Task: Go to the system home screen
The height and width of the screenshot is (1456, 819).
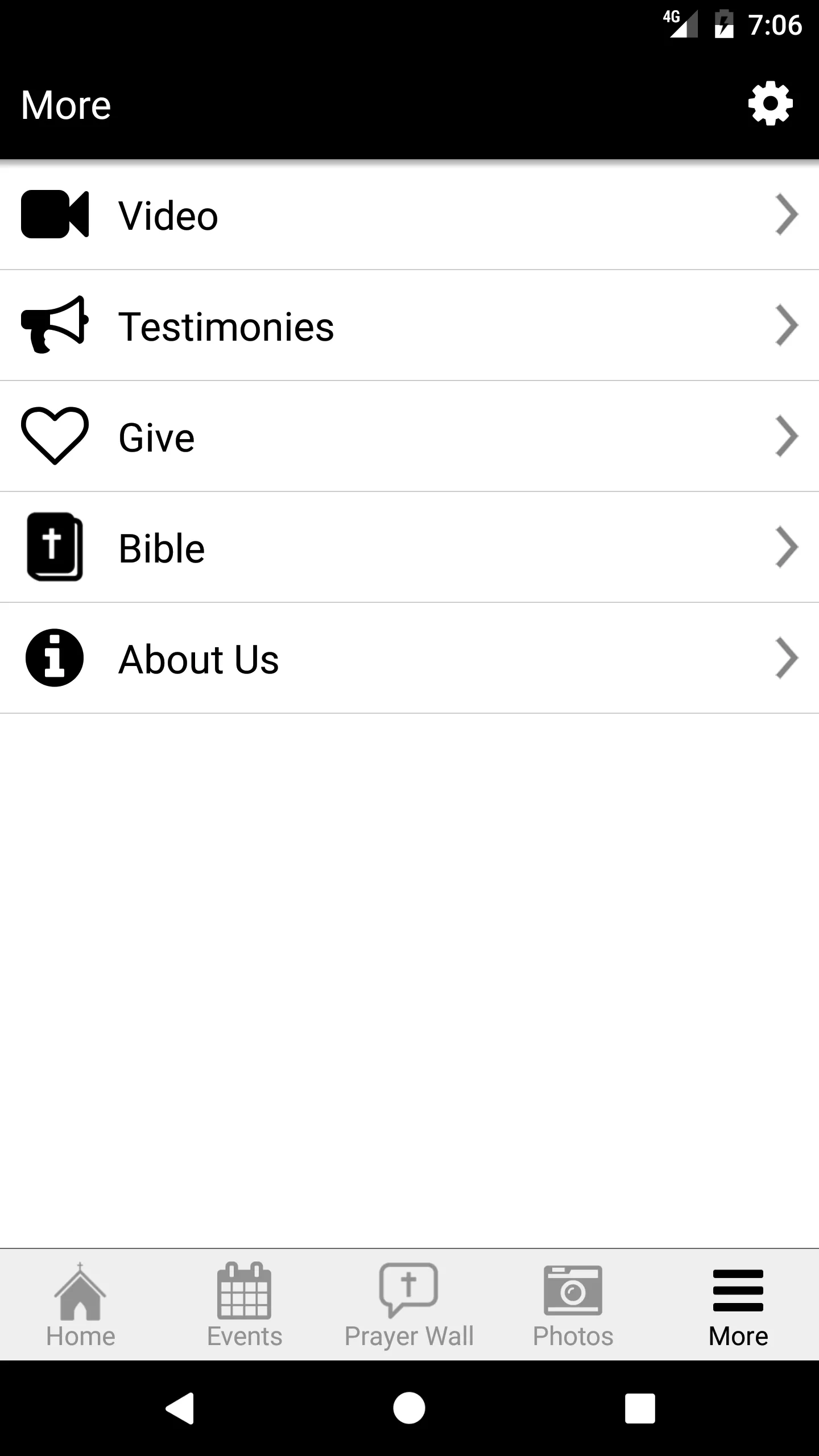Action: 409,1408
